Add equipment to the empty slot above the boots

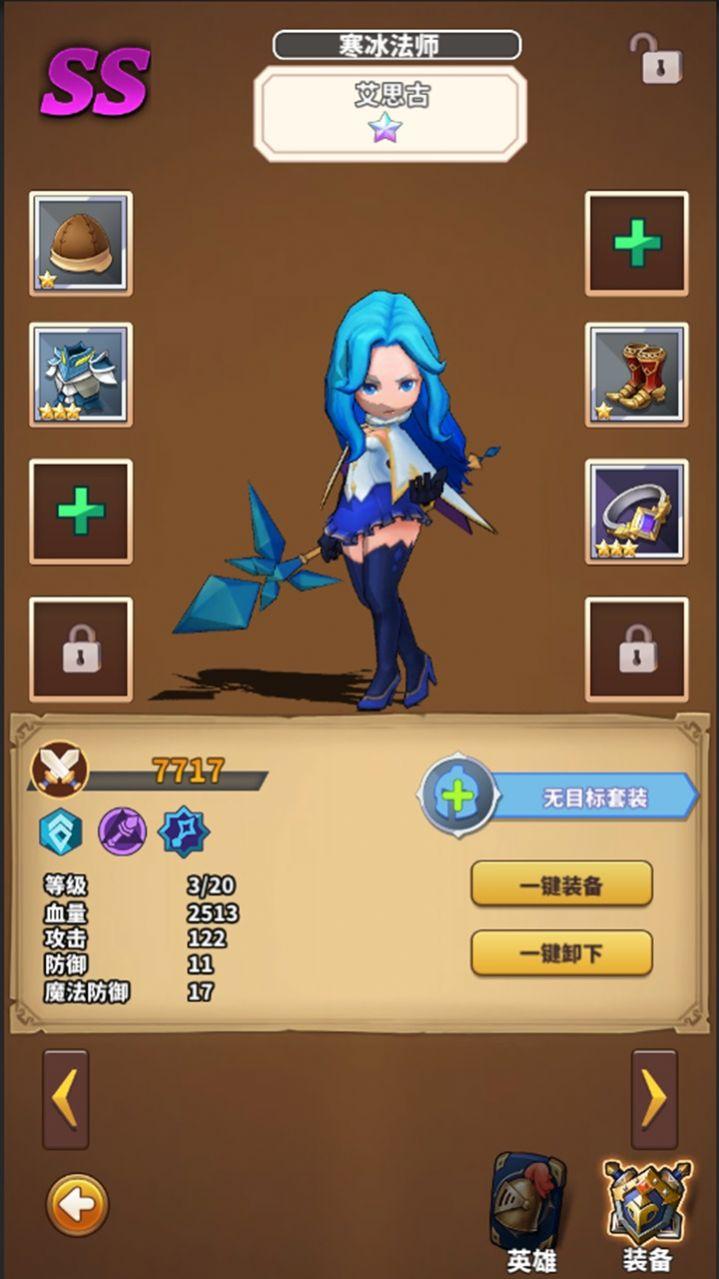click(x=637, y=243)
